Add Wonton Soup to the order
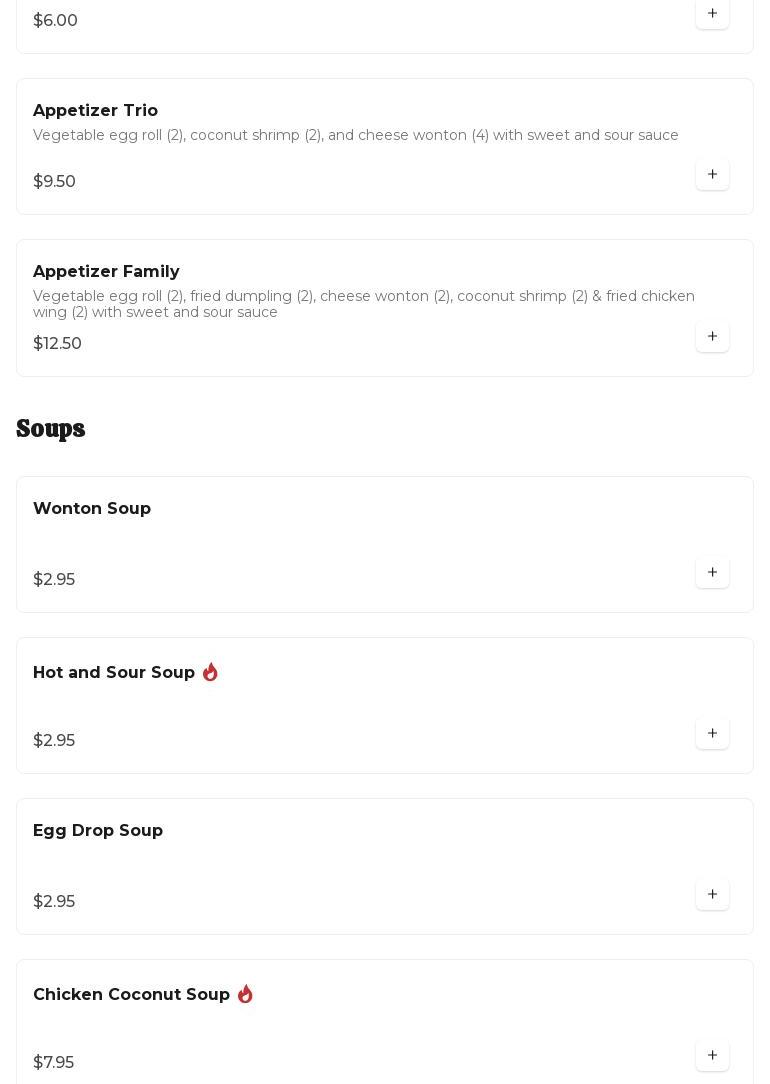 coord(712,573)
